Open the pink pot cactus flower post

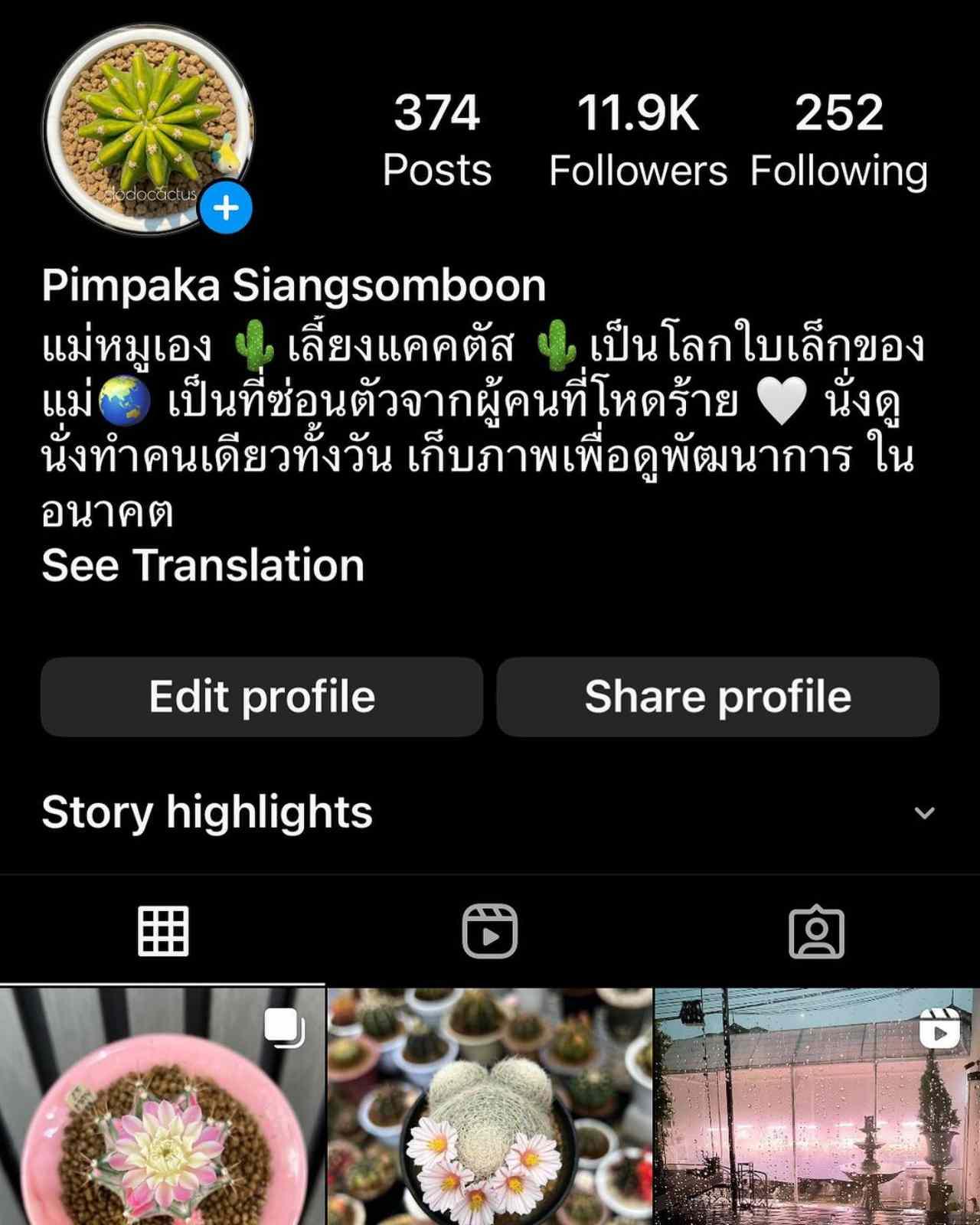point(162,1108)
